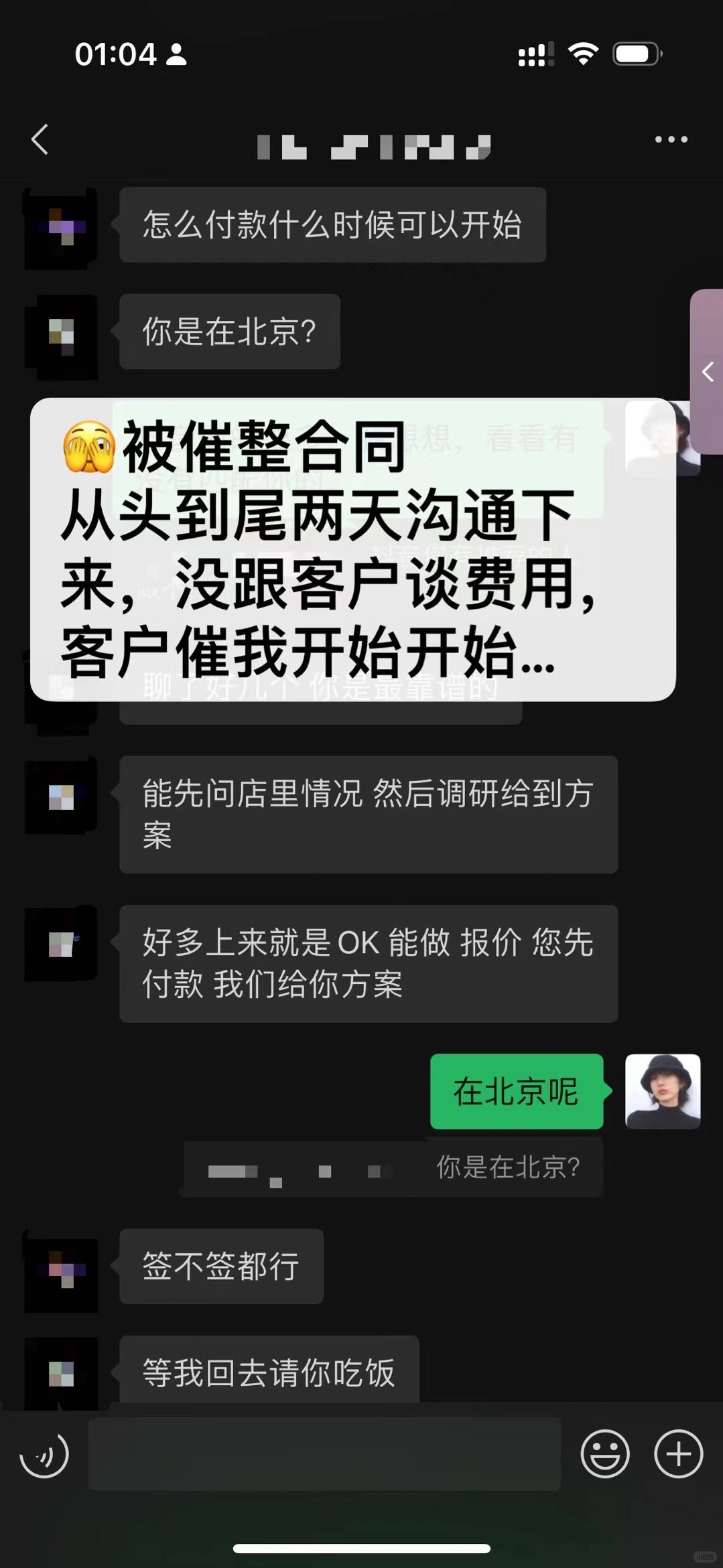
Task: Expand the floating side tab arrow
Action: tap(707, 372)
